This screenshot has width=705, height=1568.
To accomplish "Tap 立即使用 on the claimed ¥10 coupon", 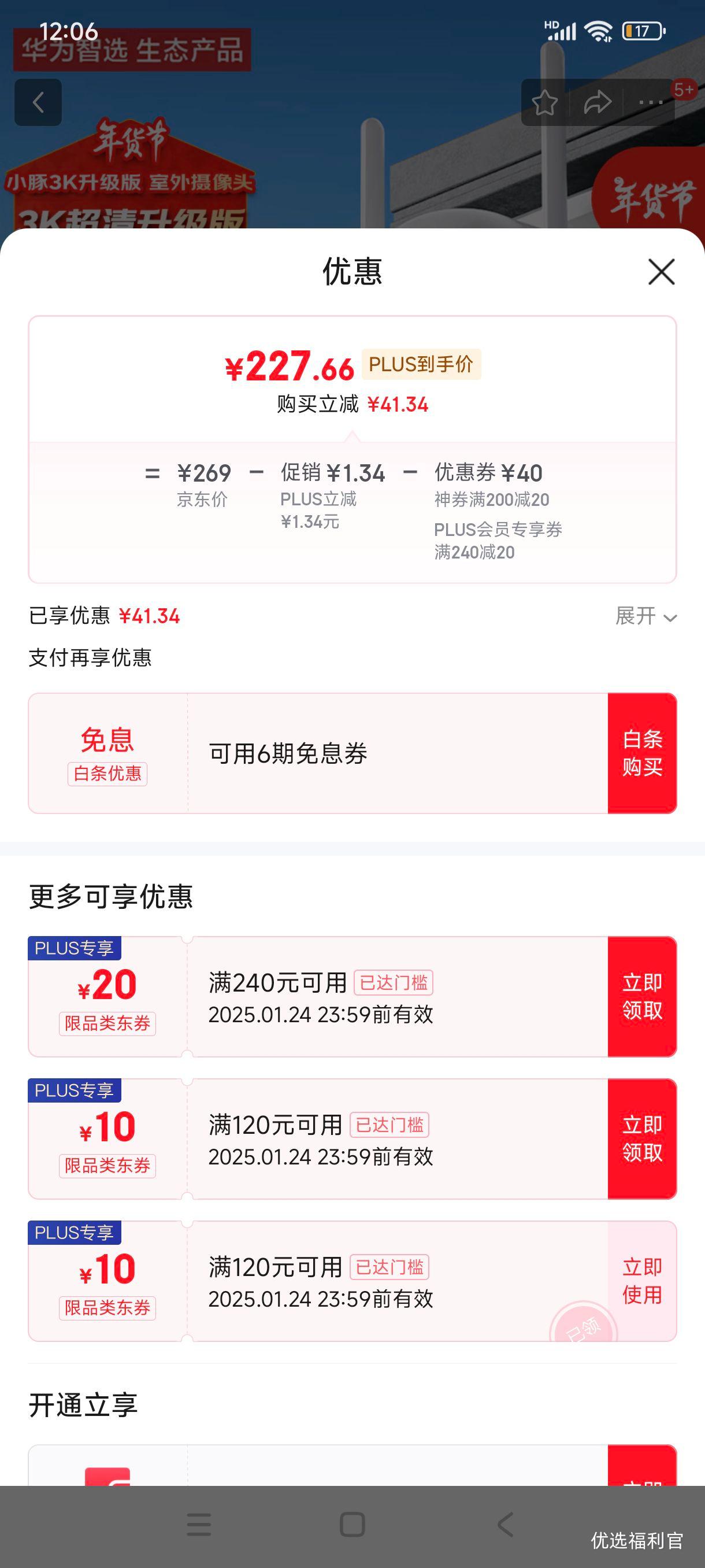I will click(640, 1282).
